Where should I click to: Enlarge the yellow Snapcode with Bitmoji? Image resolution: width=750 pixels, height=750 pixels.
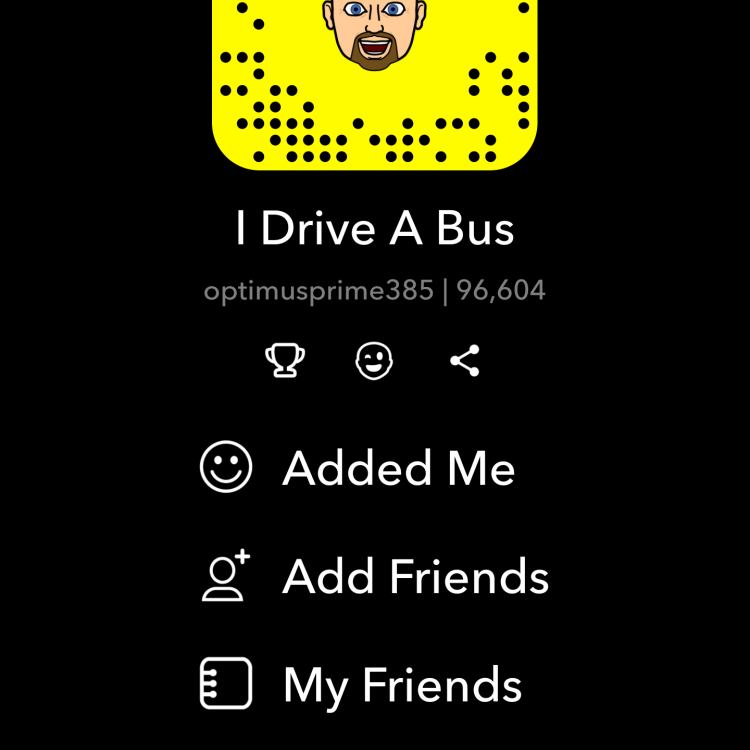[374, 80]
